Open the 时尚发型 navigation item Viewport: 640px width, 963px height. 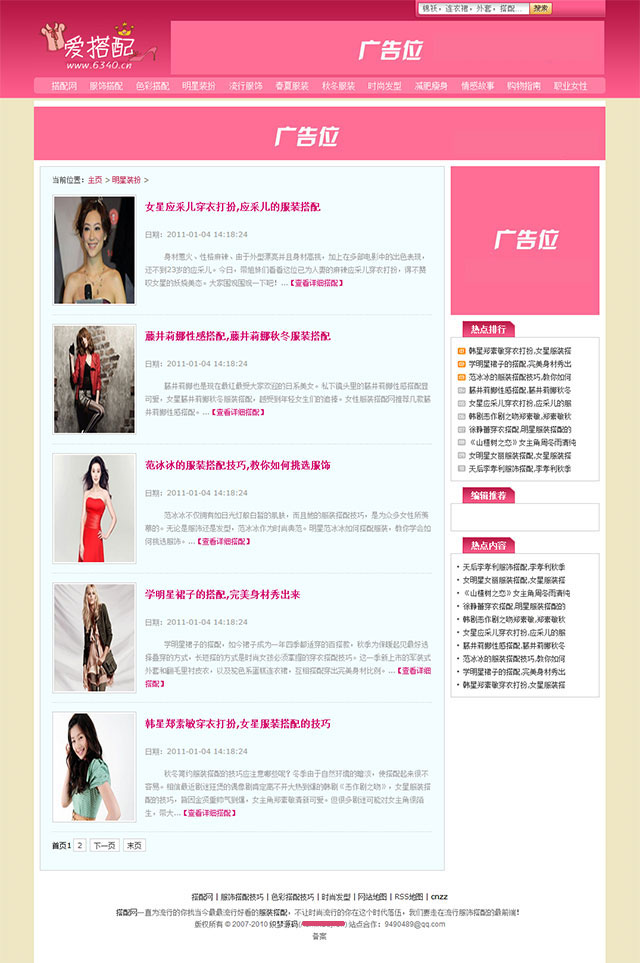[384, 86]
